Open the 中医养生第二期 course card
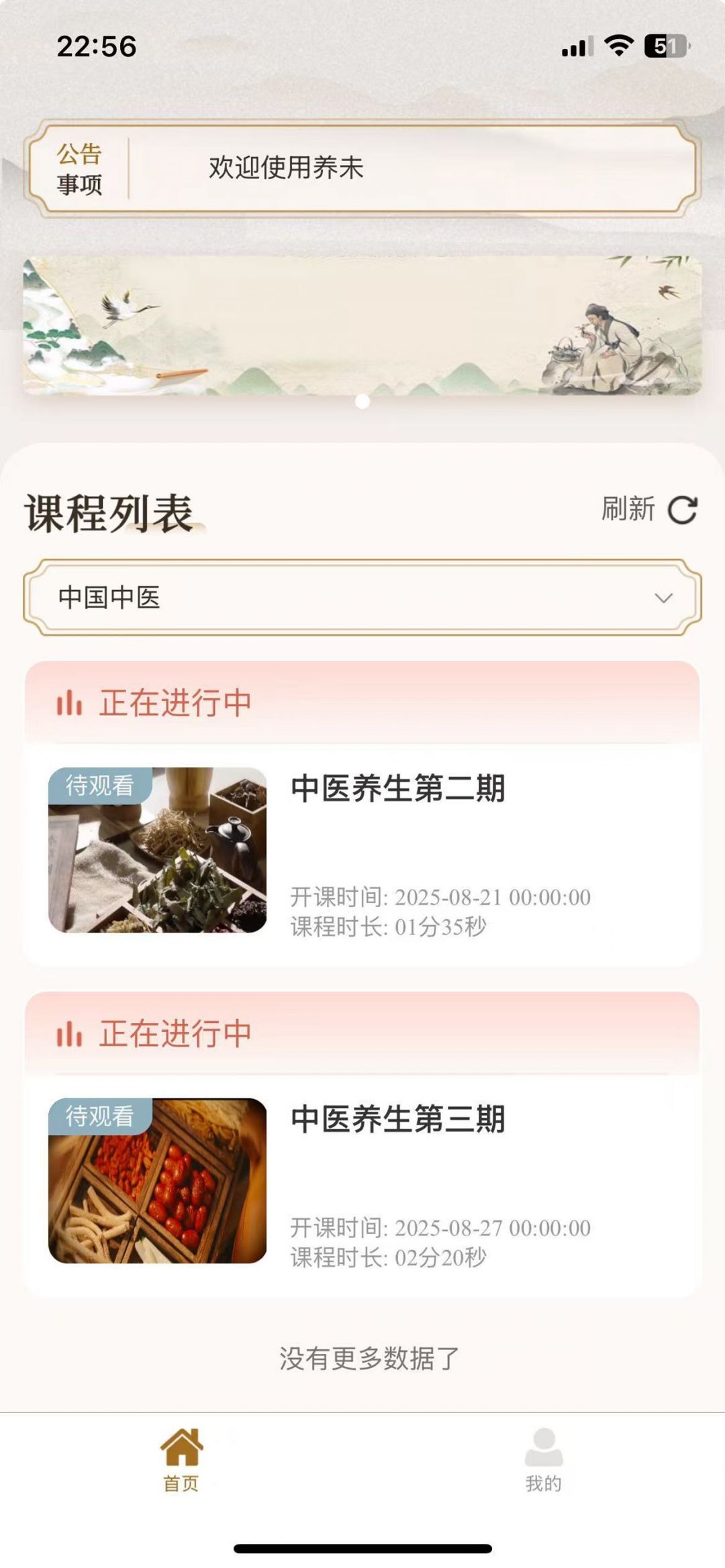This screenshot has height=1568, width=725. [362, 851]
